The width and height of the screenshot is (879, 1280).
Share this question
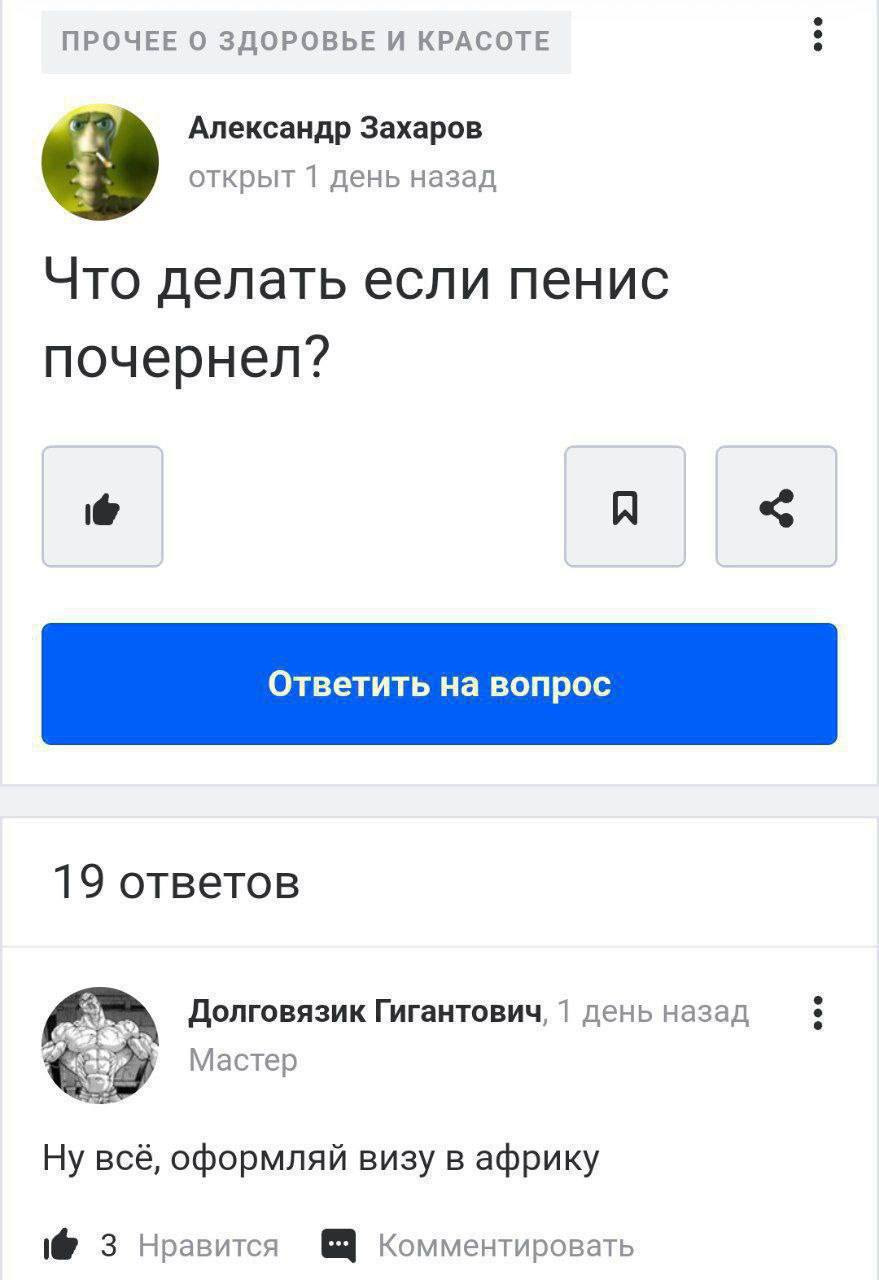[776, 507]
